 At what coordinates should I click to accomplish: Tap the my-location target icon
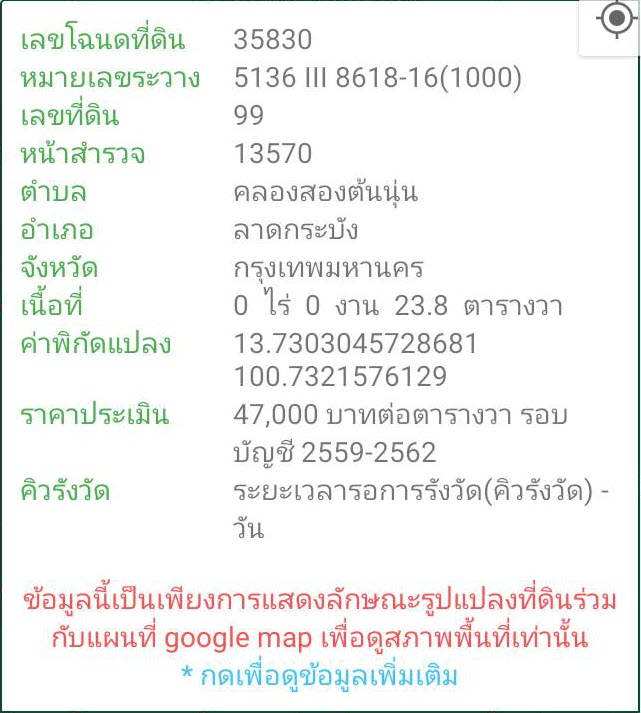[x=615, y=22]
